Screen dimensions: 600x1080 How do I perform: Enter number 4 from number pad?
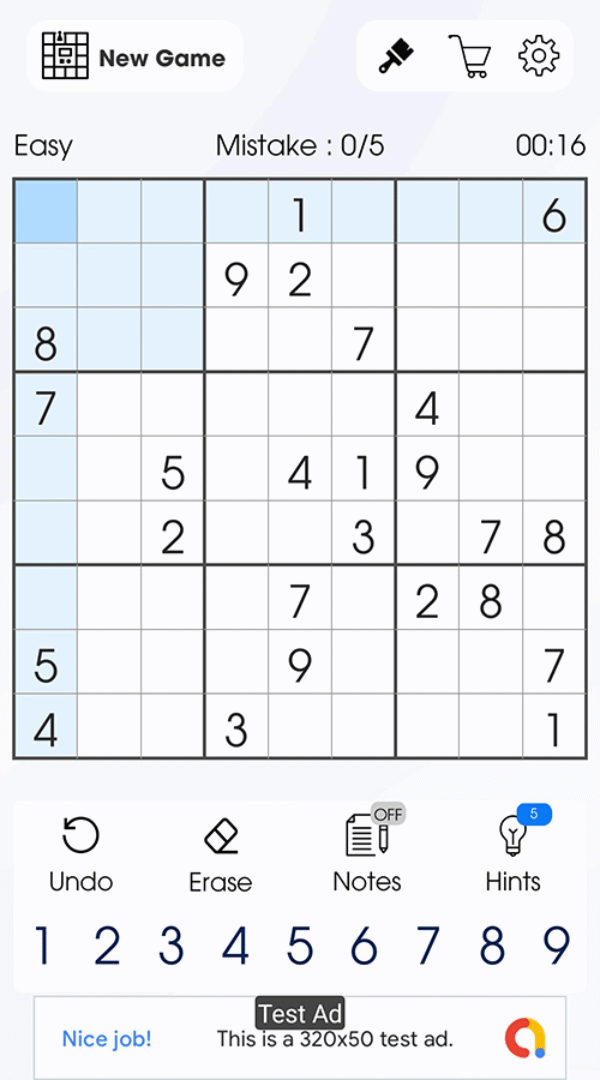tap(235, 945)
